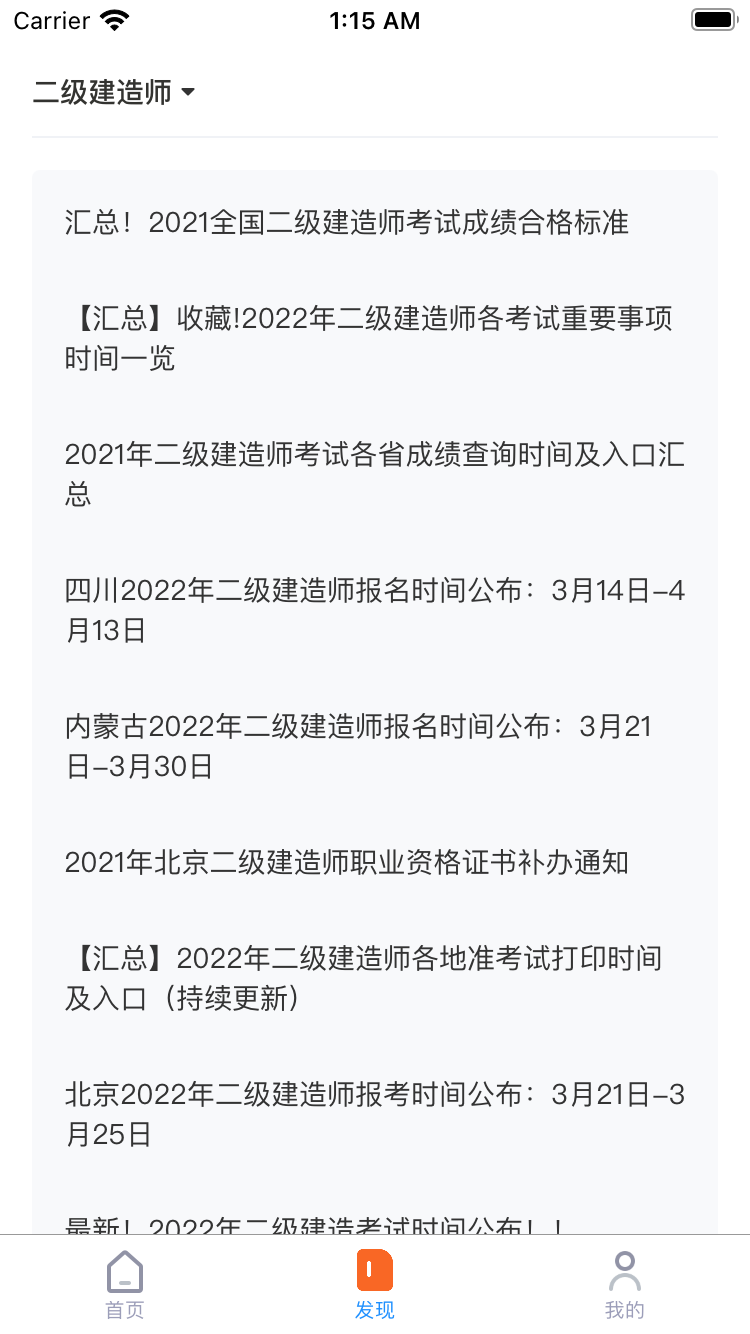This screenshot has height=1334, width=750.
Task: Select the 发现 tab
Action: pyautogui.click(x=375, y=1284)
